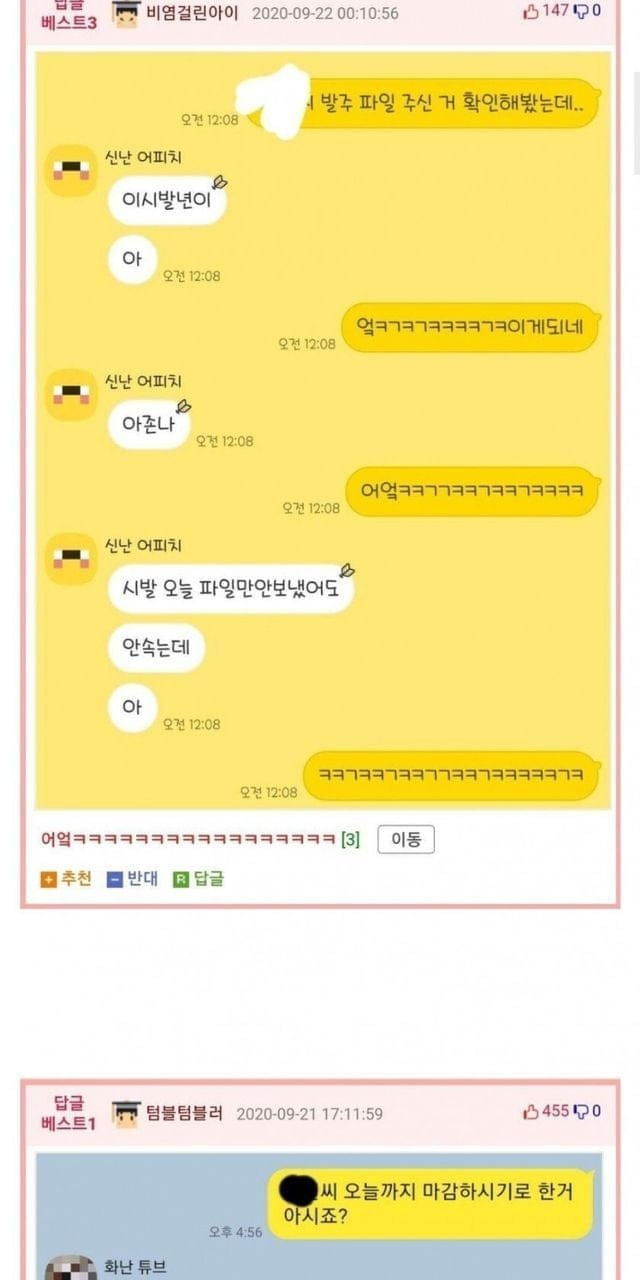Tap the 이동 button under the comment
Screen dimensions: 640x1280
click(405, 840)
